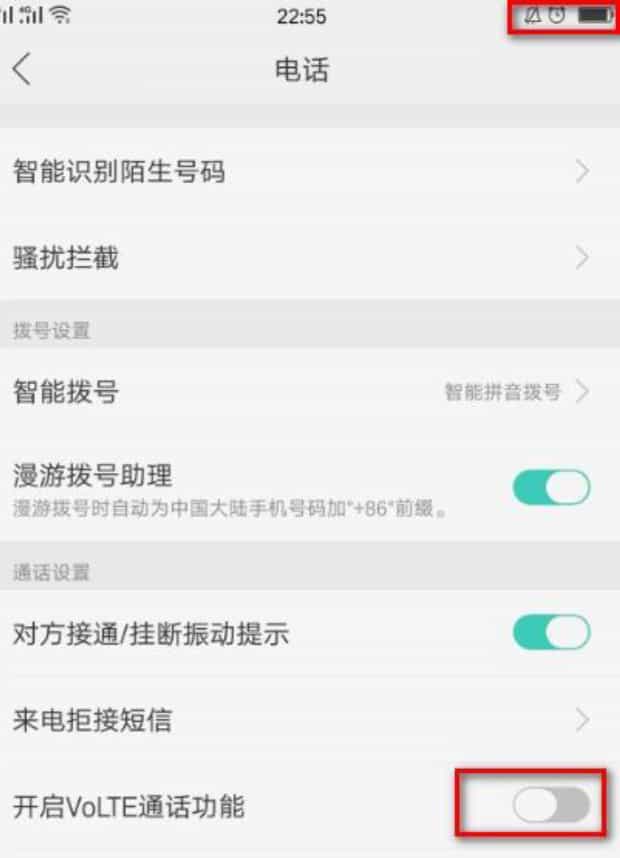Open 智能拨号 options
Viewport: 620px width, 858px height.
[x=300, y=391]
